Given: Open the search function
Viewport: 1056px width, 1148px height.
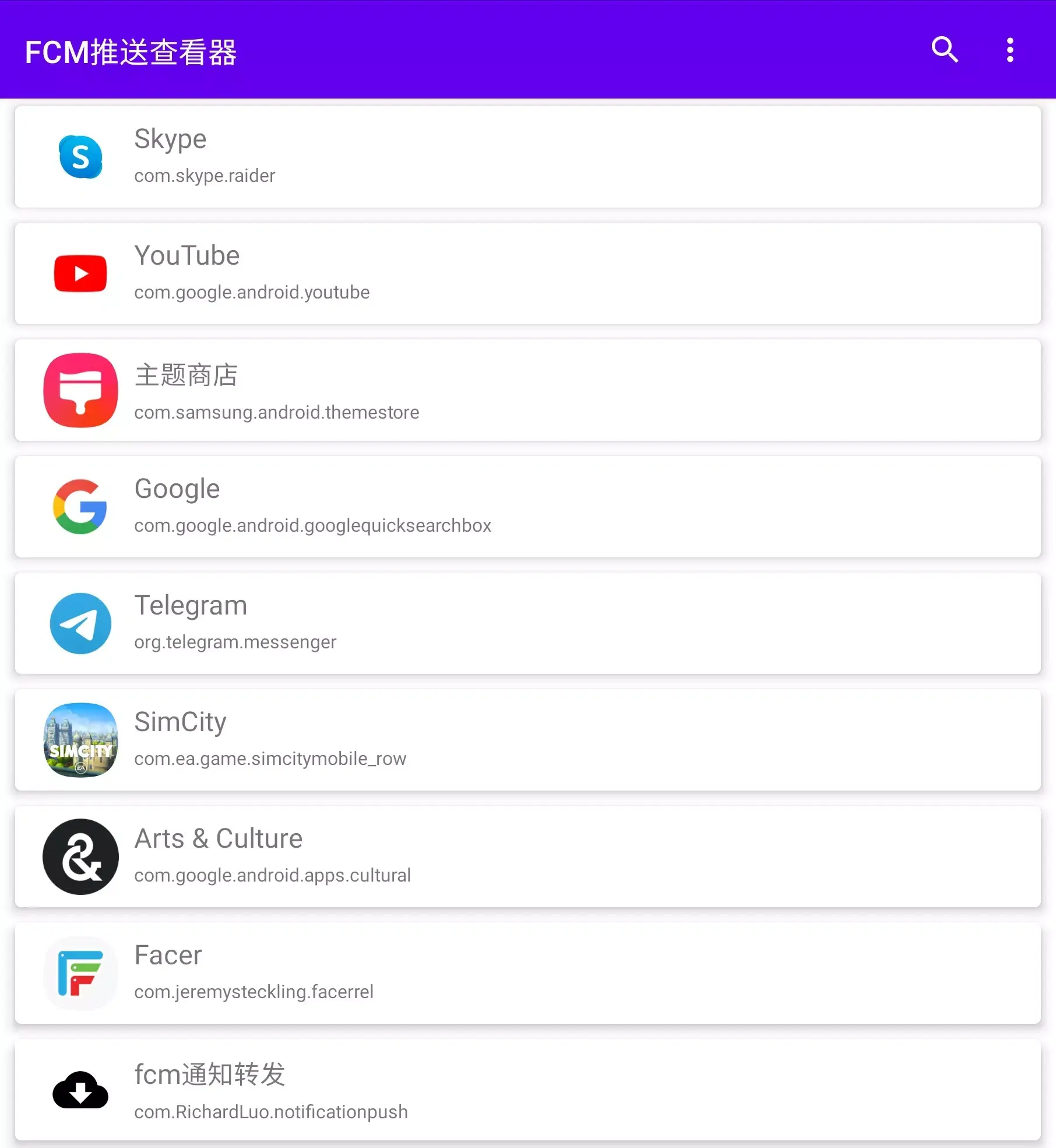Looking at the screenshot, I should click(x=945, y=51).
